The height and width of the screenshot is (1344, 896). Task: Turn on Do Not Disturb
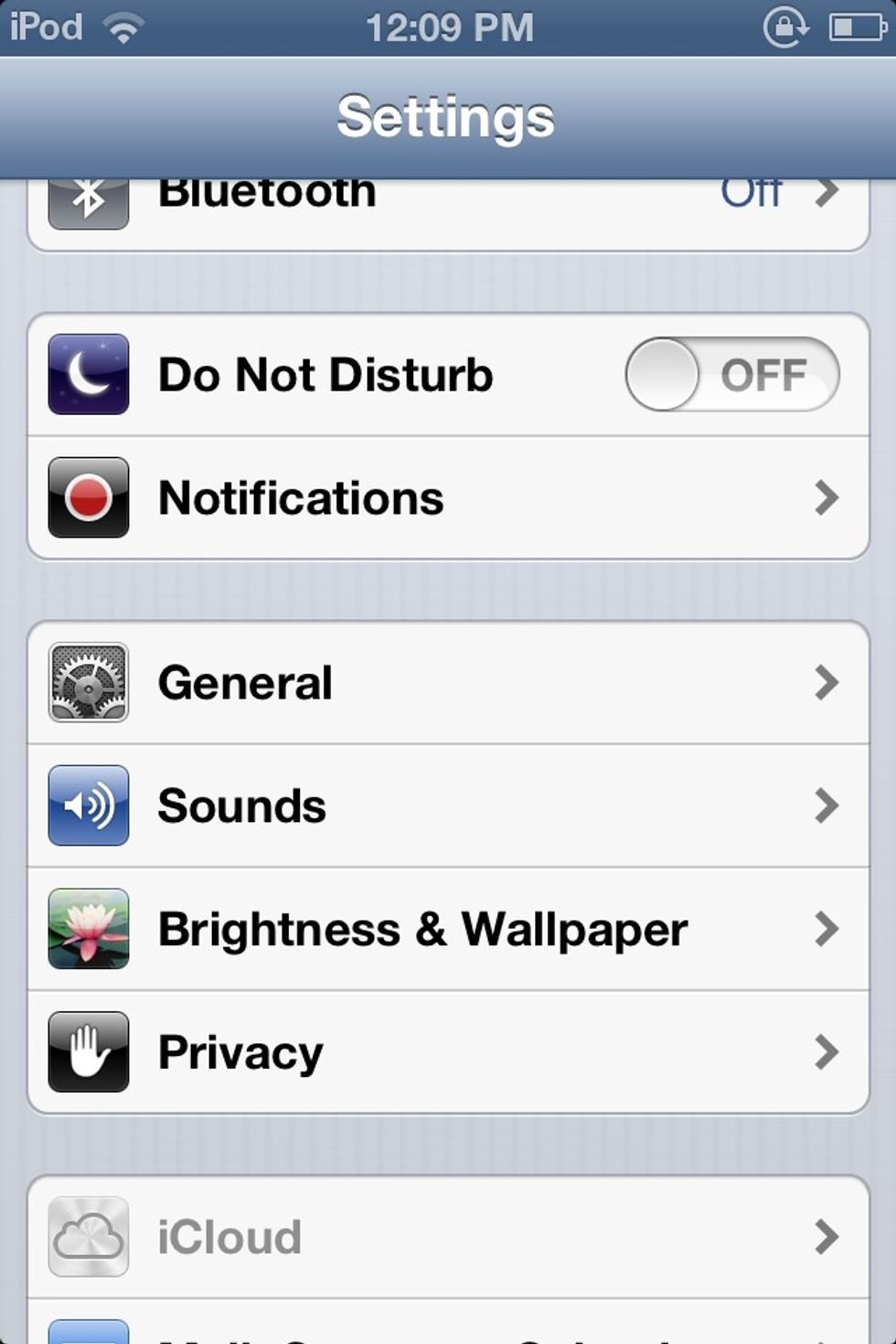click(731, 375)
